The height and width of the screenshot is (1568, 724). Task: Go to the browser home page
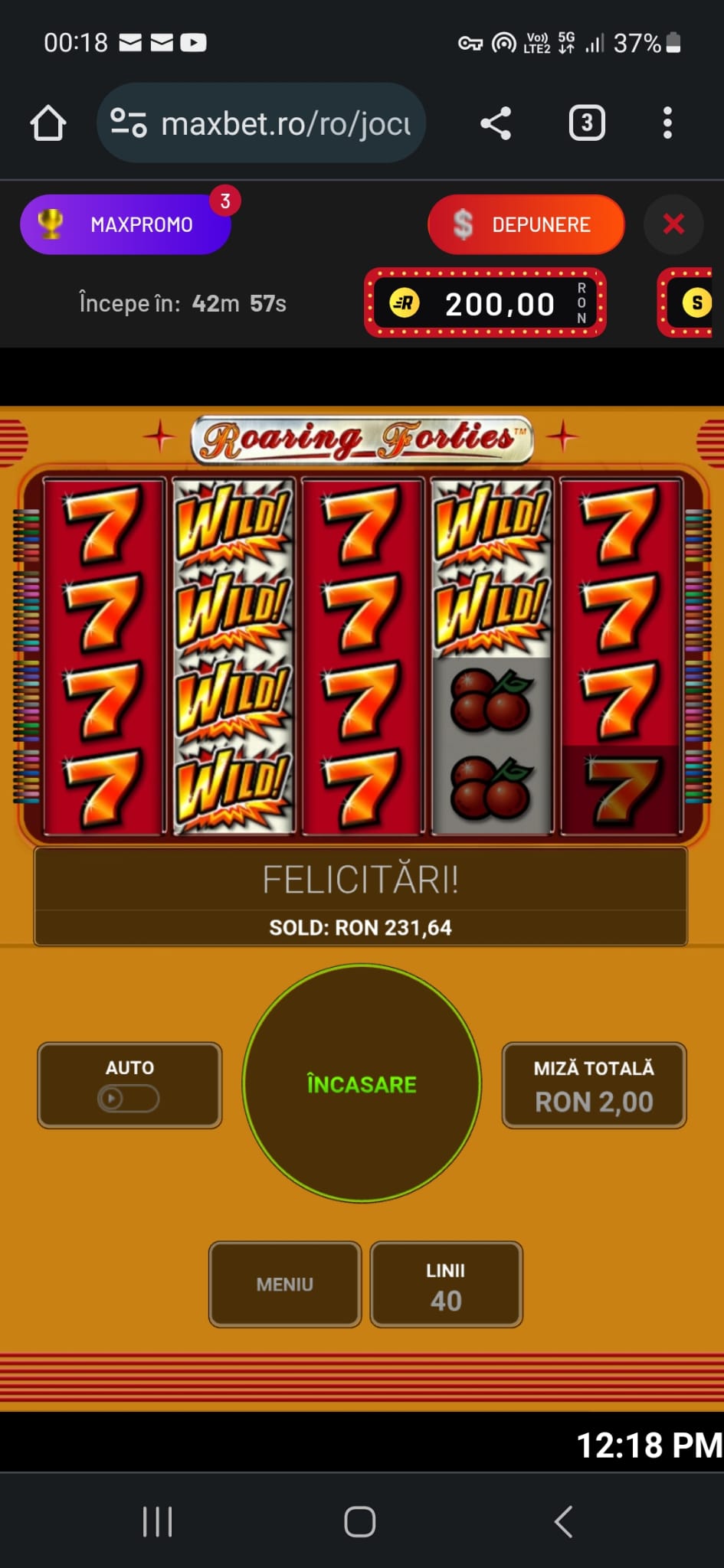click(48, 123)
